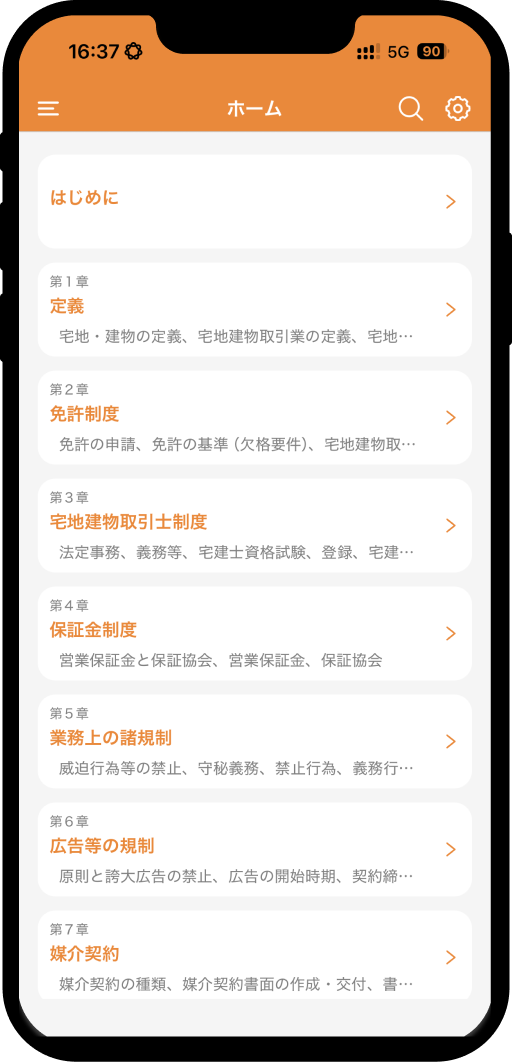Select chapter 7 媒介契約

(x=255, y=955)
